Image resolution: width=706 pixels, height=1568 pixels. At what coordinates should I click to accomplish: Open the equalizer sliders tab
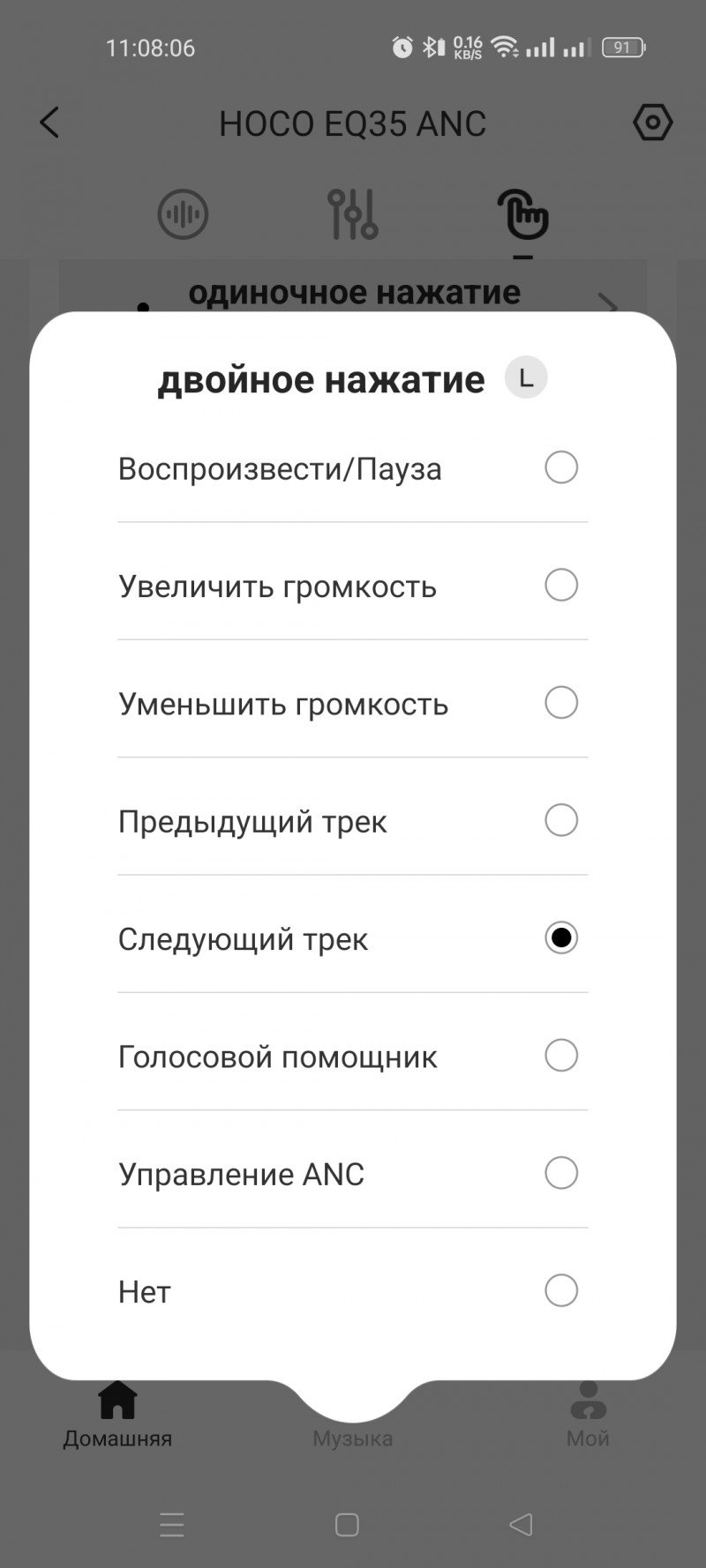coord(353,214)
